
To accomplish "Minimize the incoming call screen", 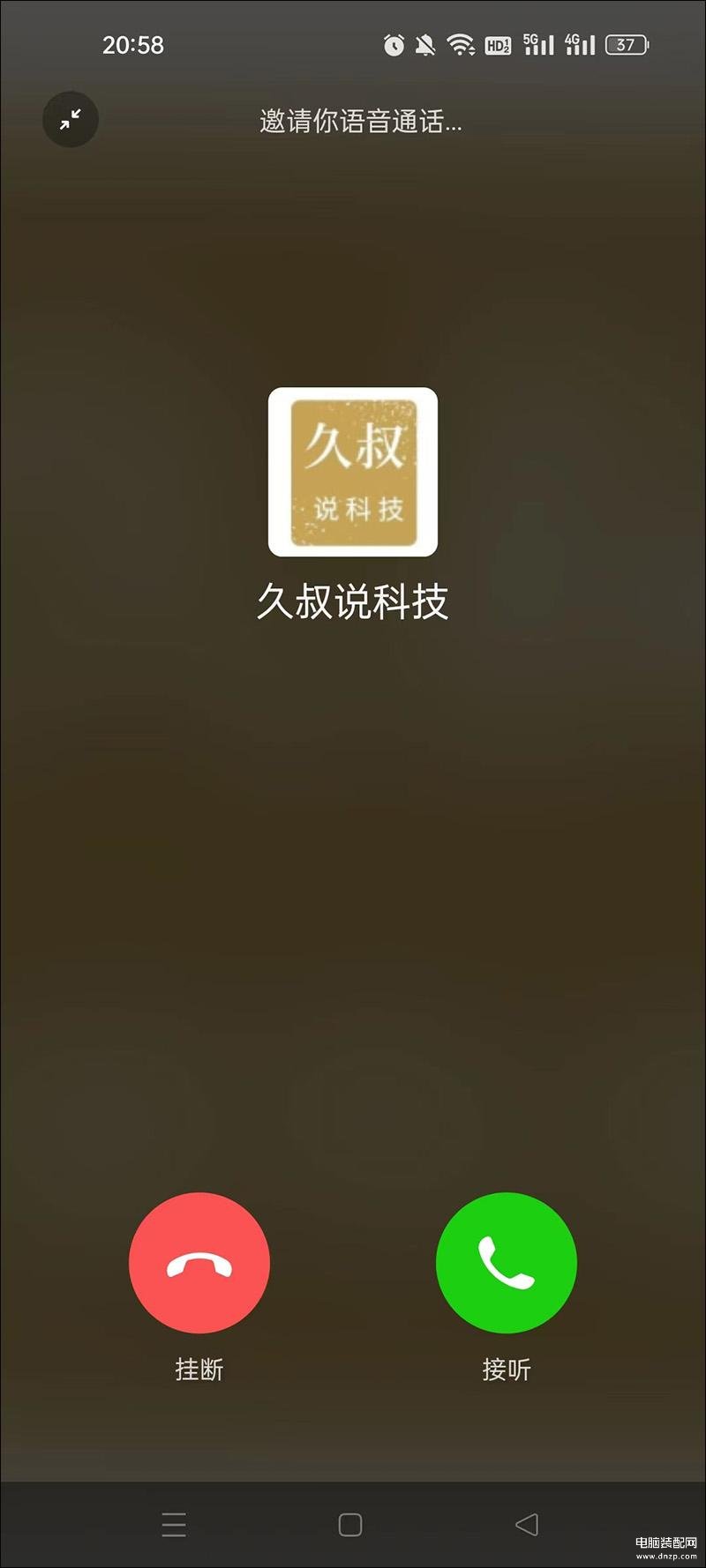I will point(71,119).
